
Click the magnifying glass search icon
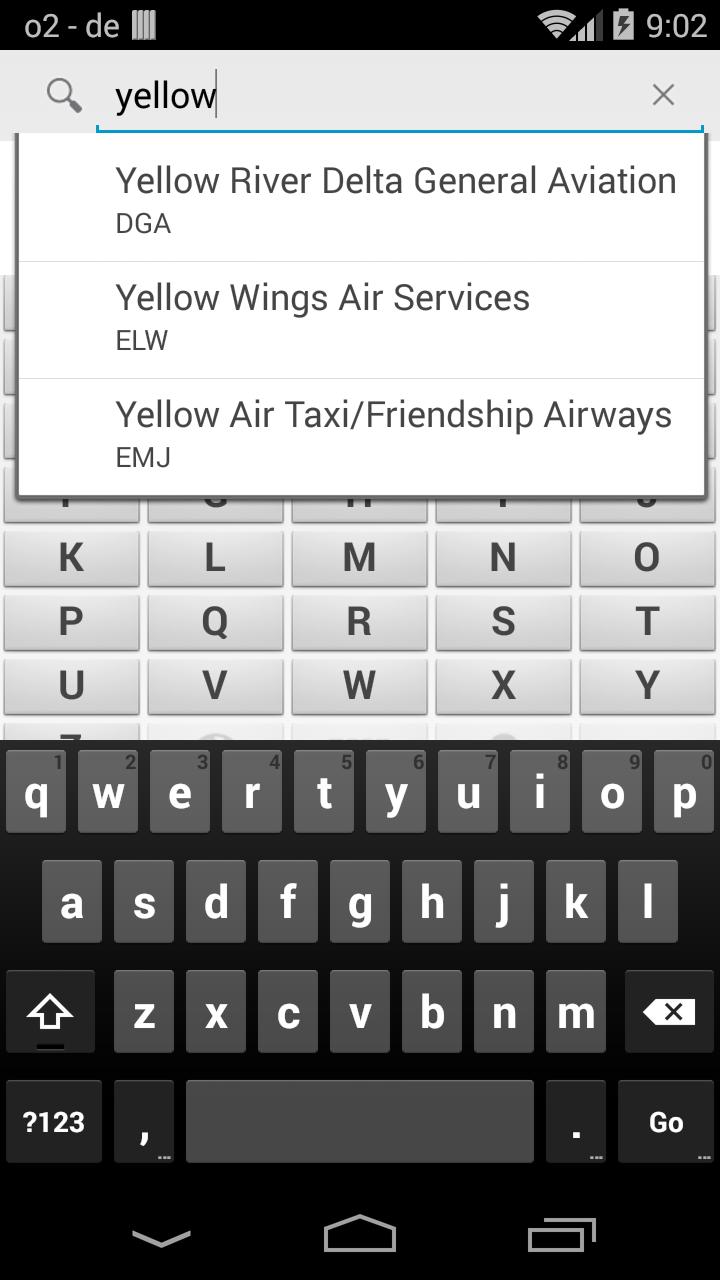pyautogui.click(x=63, y=94)
